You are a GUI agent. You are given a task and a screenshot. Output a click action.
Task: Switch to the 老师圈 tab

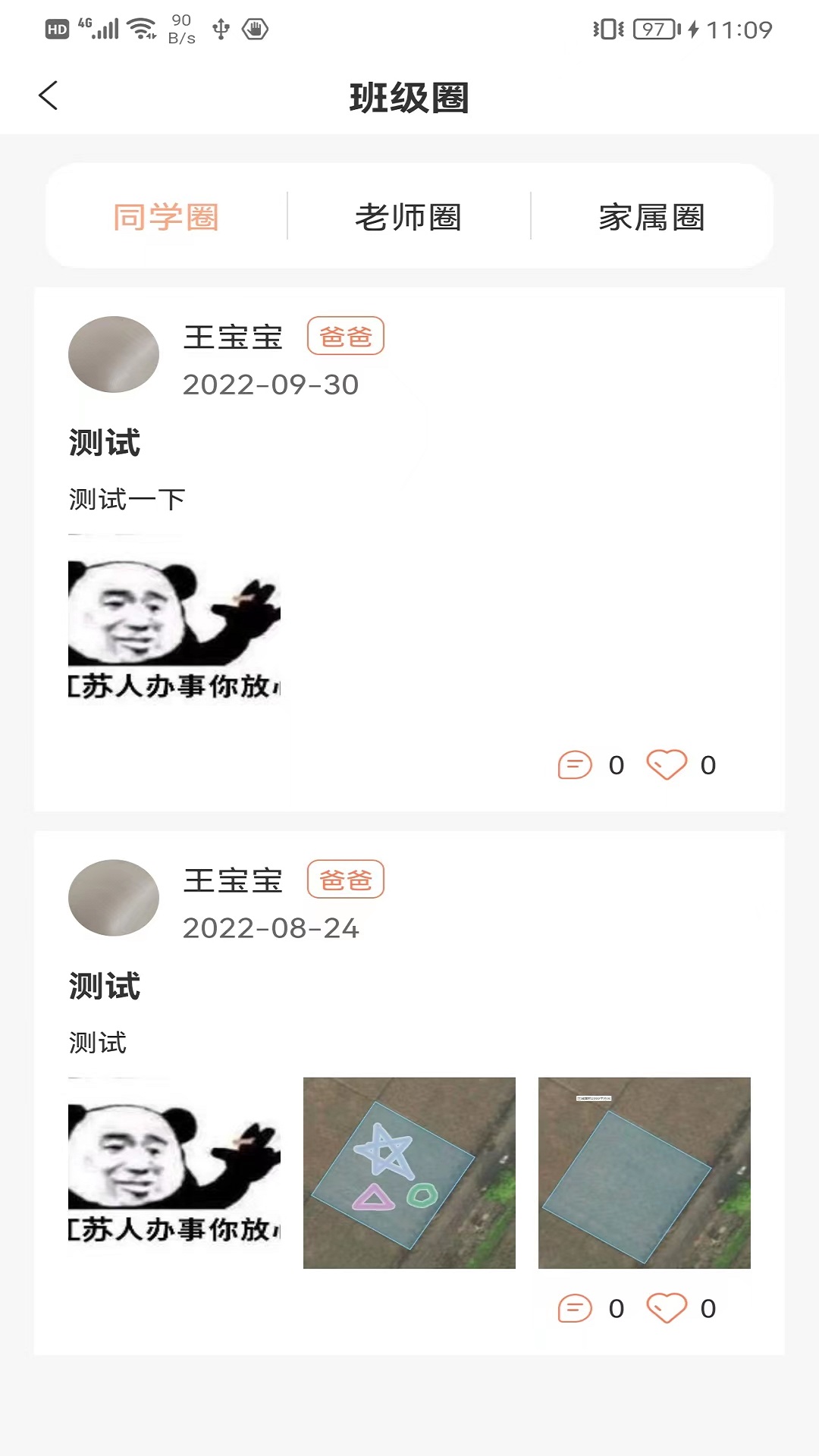pyautogui.click(x=409, y=216)
